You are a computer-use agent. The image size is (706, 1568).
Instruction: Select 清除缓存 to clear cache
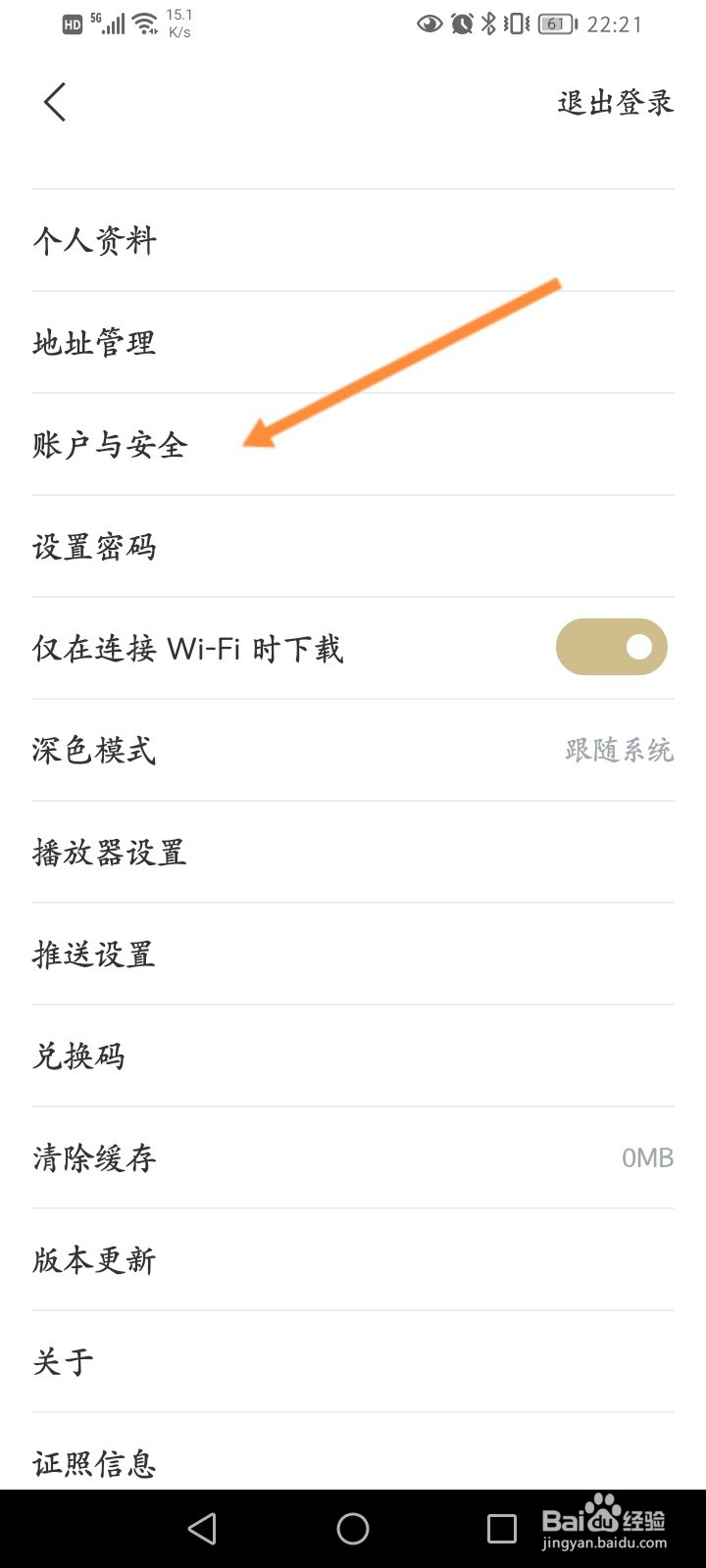click(x=353, y=1157)
